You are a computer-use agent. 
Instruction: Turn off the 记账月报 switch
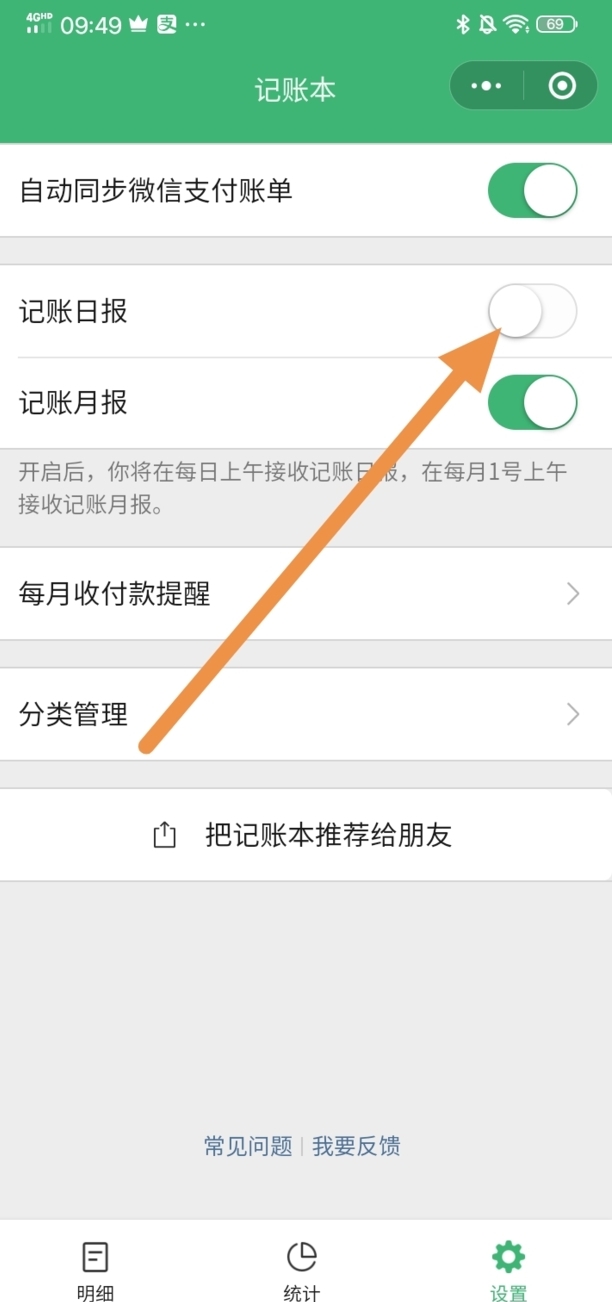[533, 403]
